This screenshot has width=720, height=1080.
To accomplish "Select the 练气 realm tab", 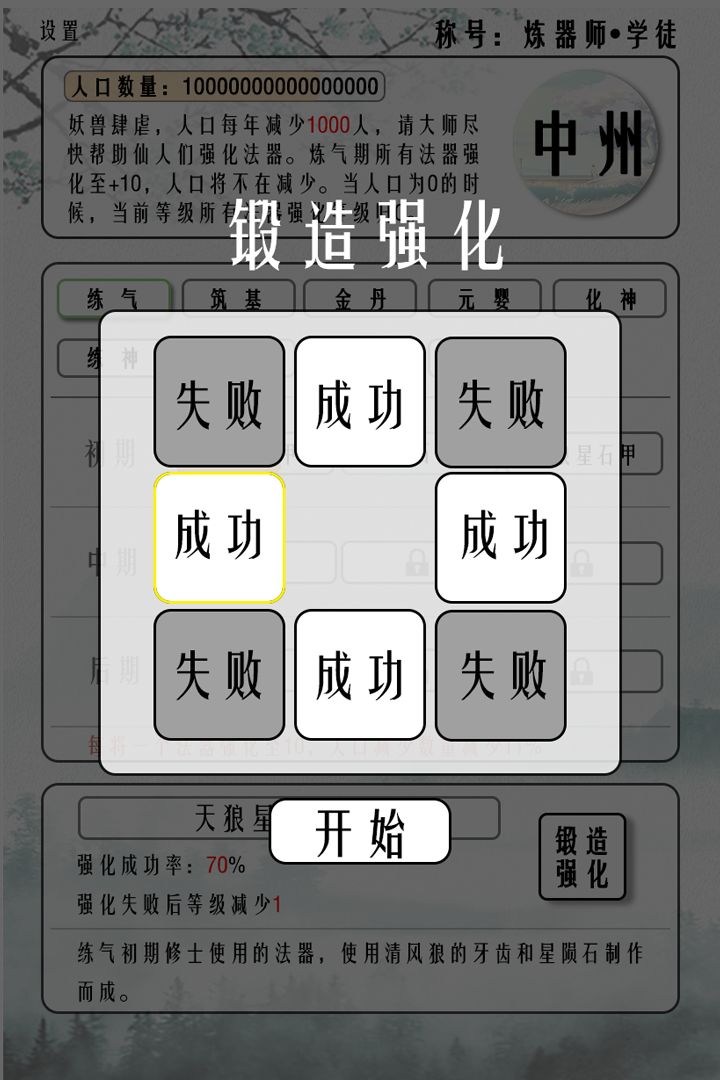I will click(x=113, y=297).
